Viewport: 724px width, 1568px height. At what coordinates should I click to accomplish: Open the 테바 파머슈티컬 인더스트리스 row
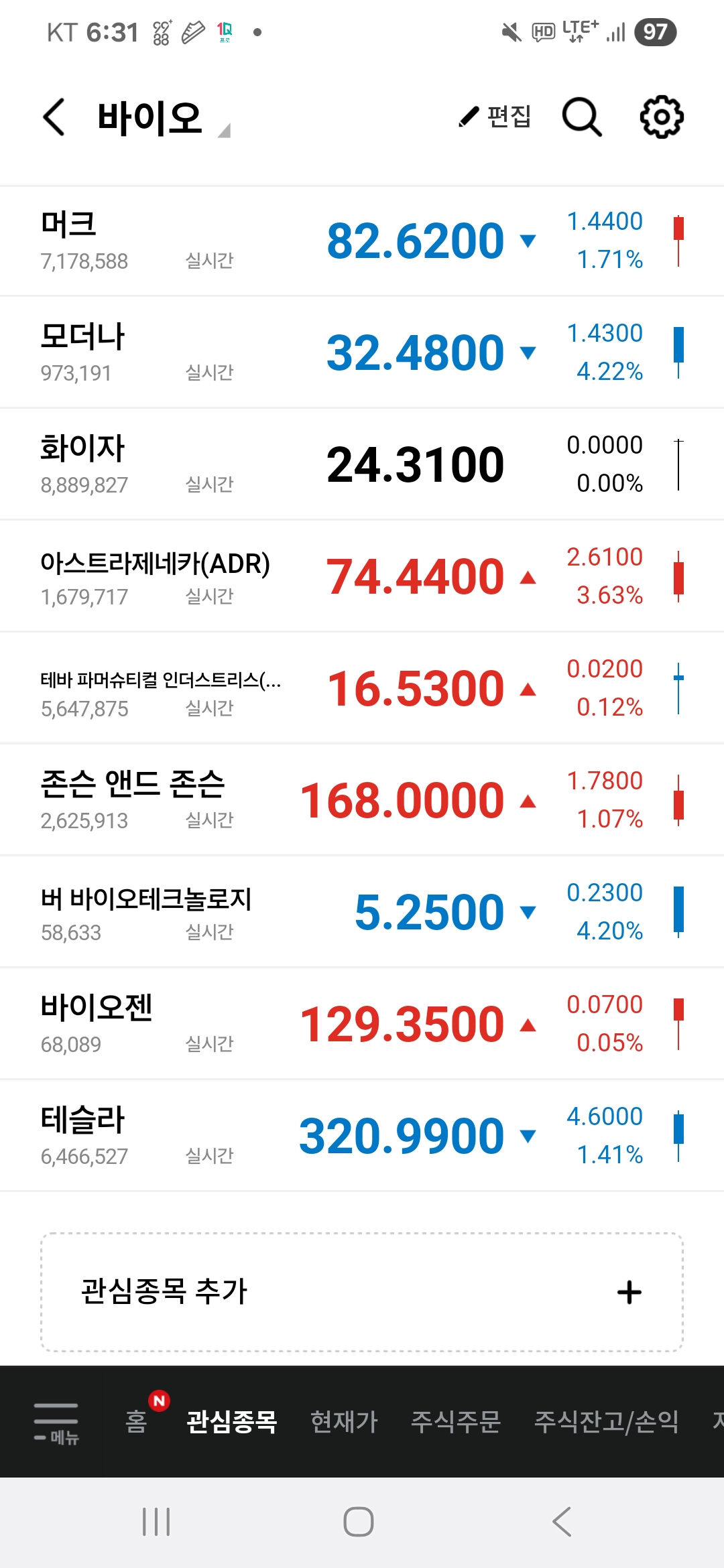pyautogui.click(x=362, y=688)
